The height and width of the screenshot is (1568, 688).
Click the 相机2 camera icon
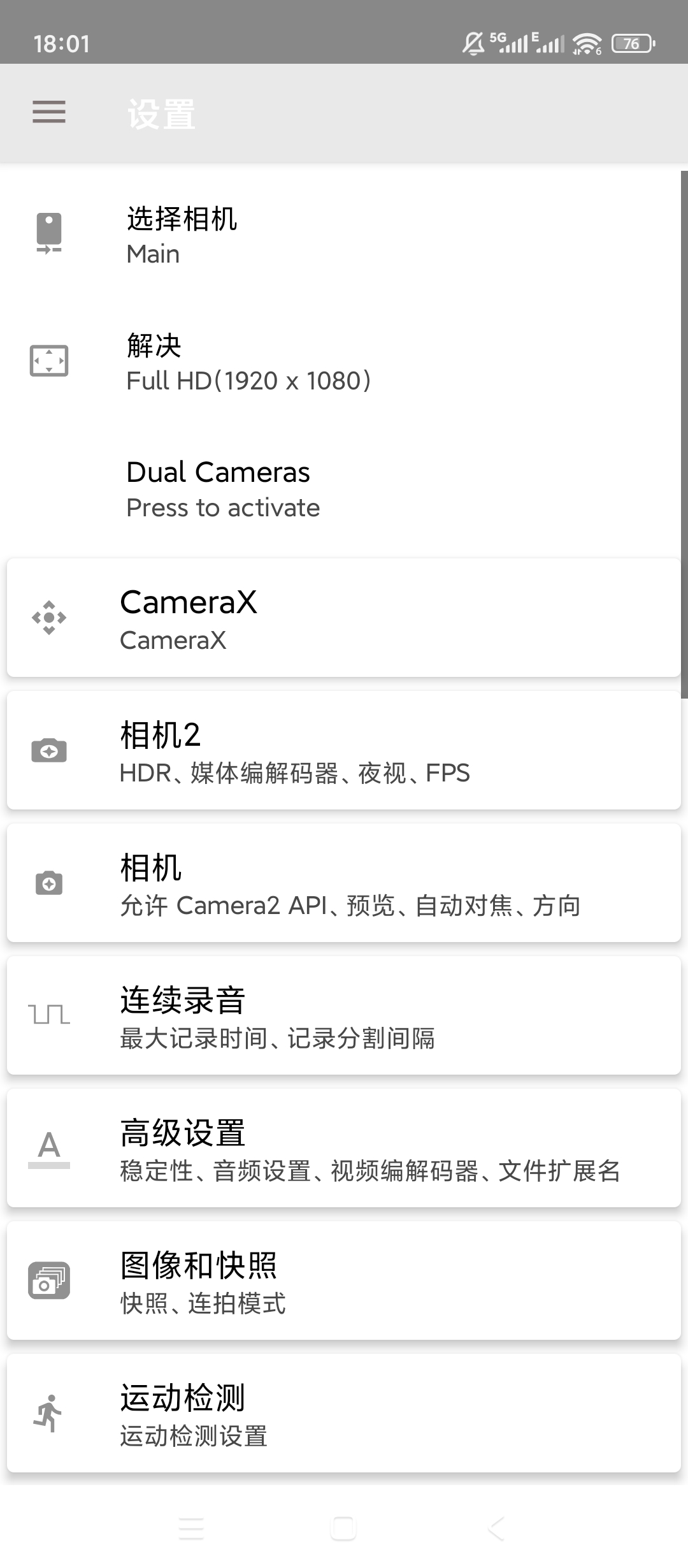click(x=48, y=751)
